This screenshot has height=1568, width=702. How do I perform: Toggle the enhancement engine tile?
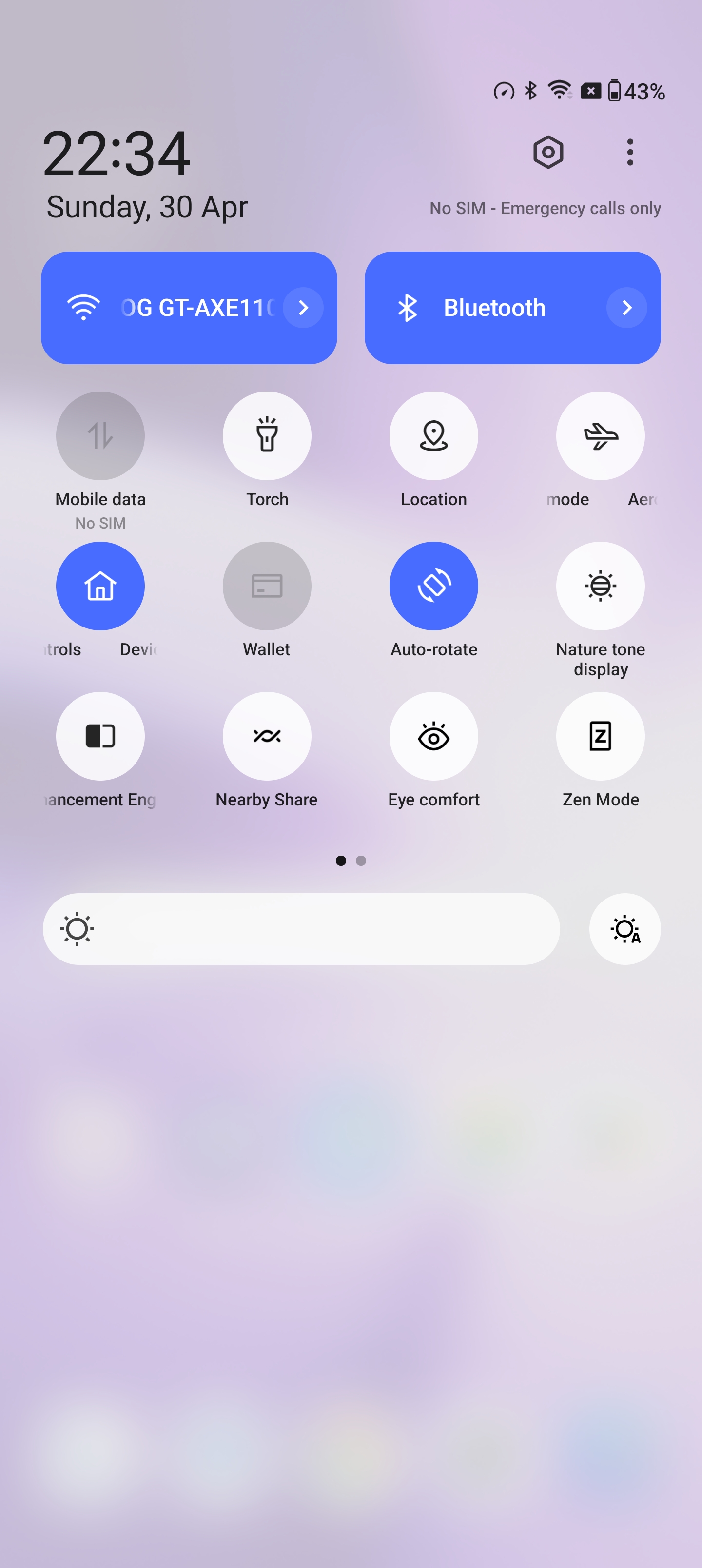(100, 736)
